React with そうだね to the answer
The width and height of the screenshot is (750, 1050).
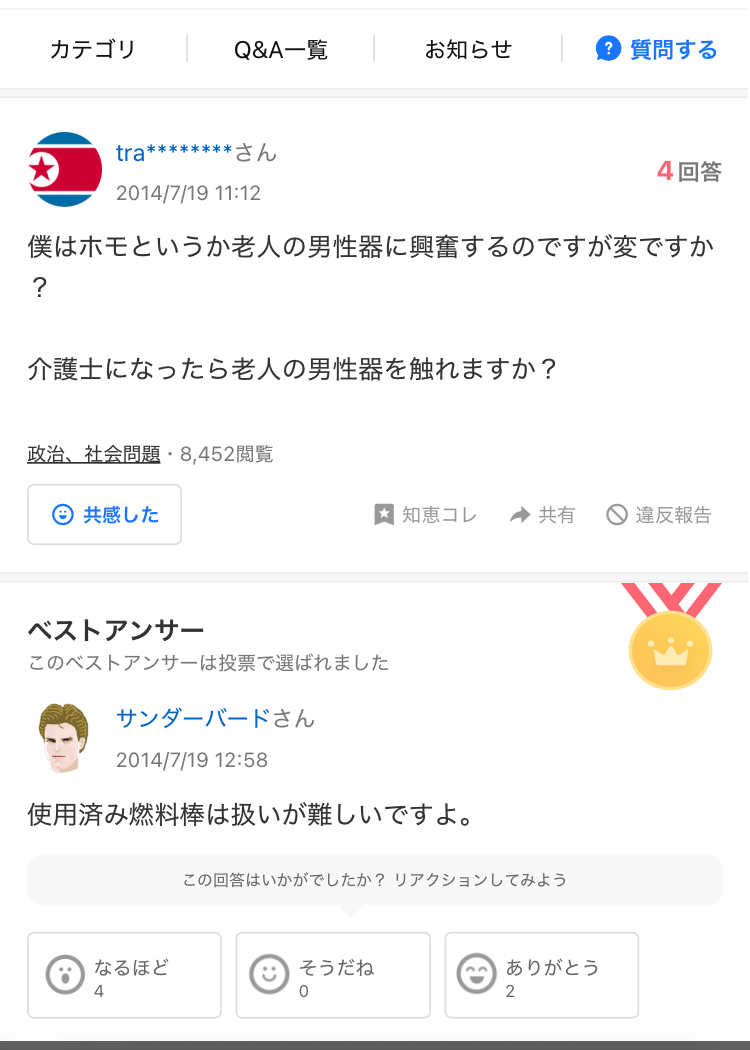[x=333, y=975]
